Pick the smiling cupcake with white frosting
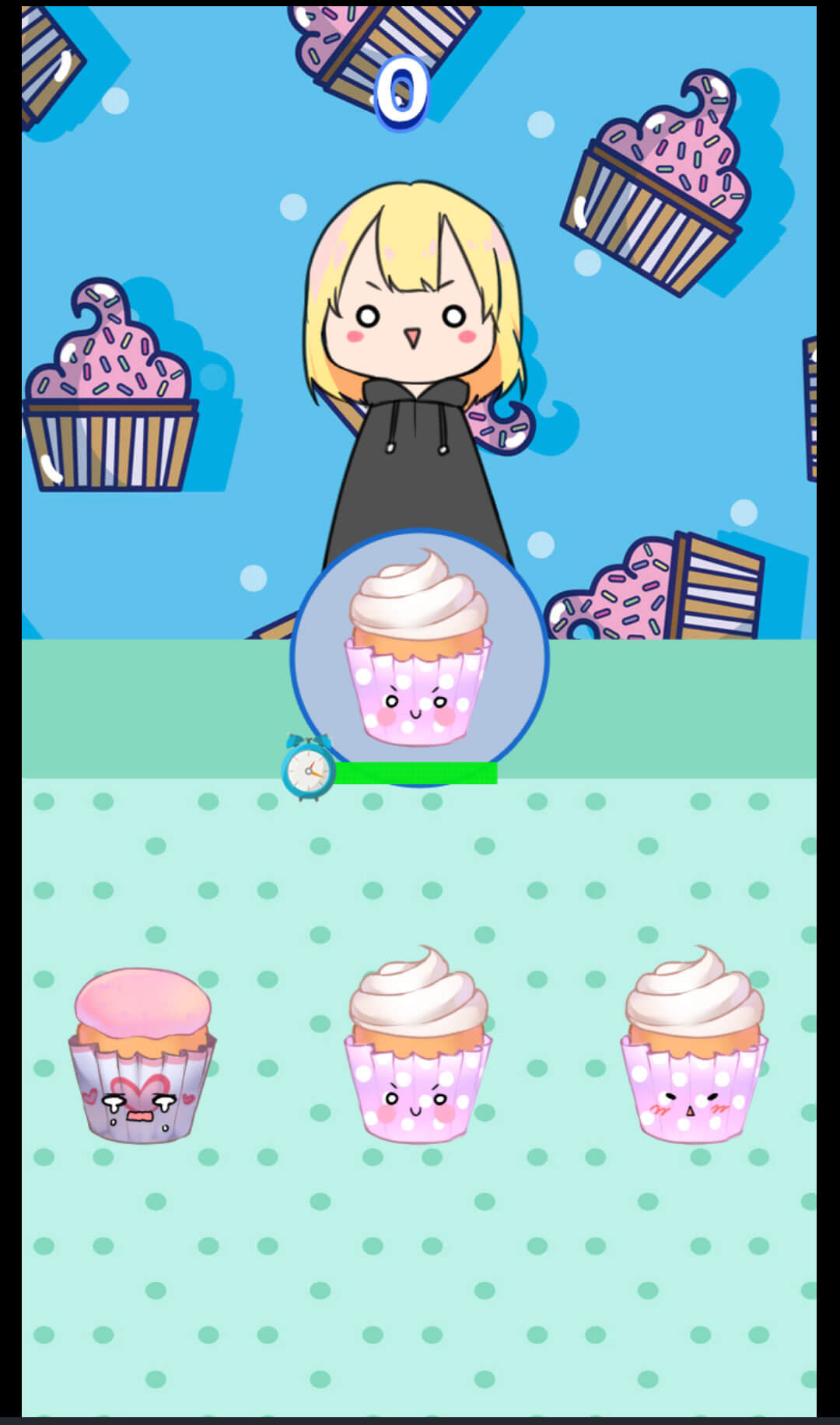The image size is (840, 1425). click(418, 1046)
